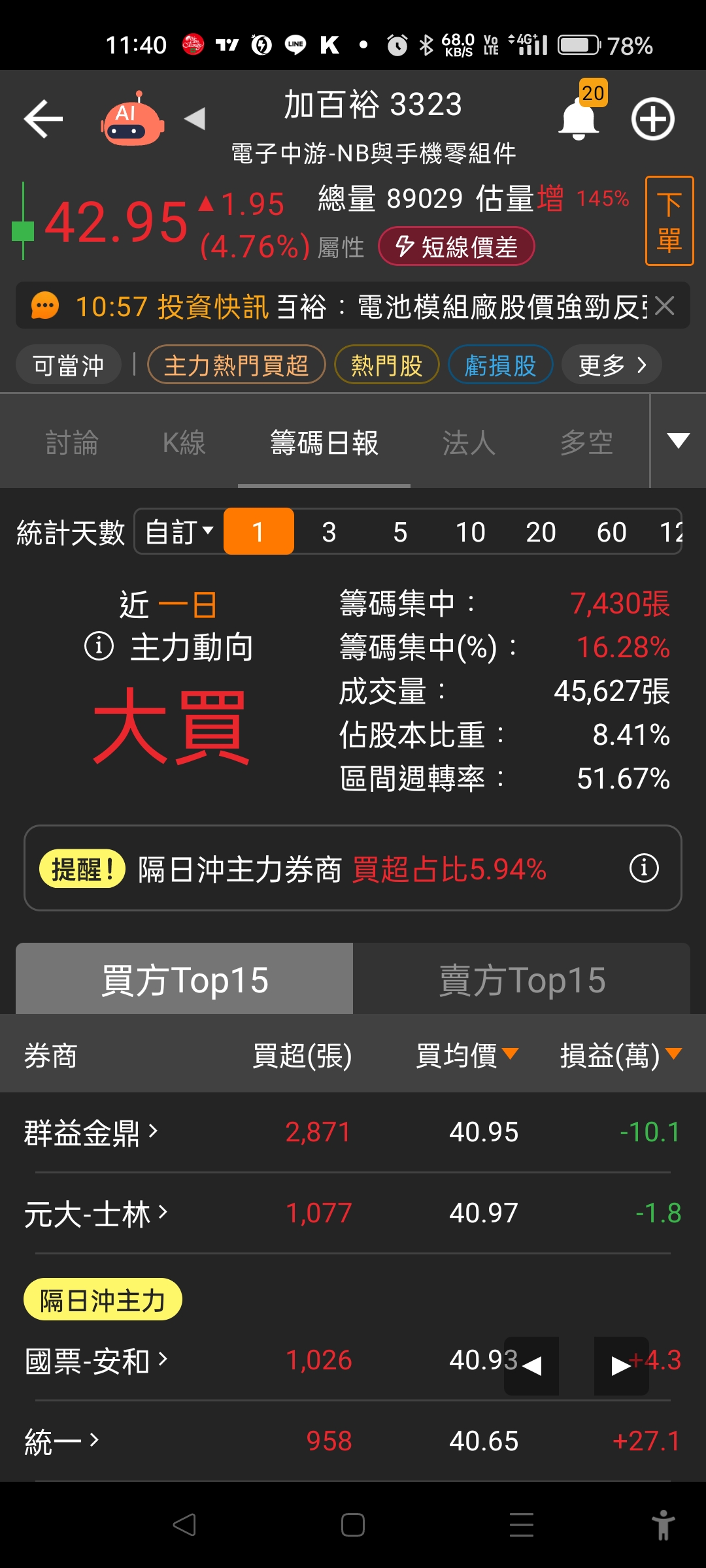Tap the 下單 order button
The height and width of the screenshot is (1568, 706).
click(669, 221)
